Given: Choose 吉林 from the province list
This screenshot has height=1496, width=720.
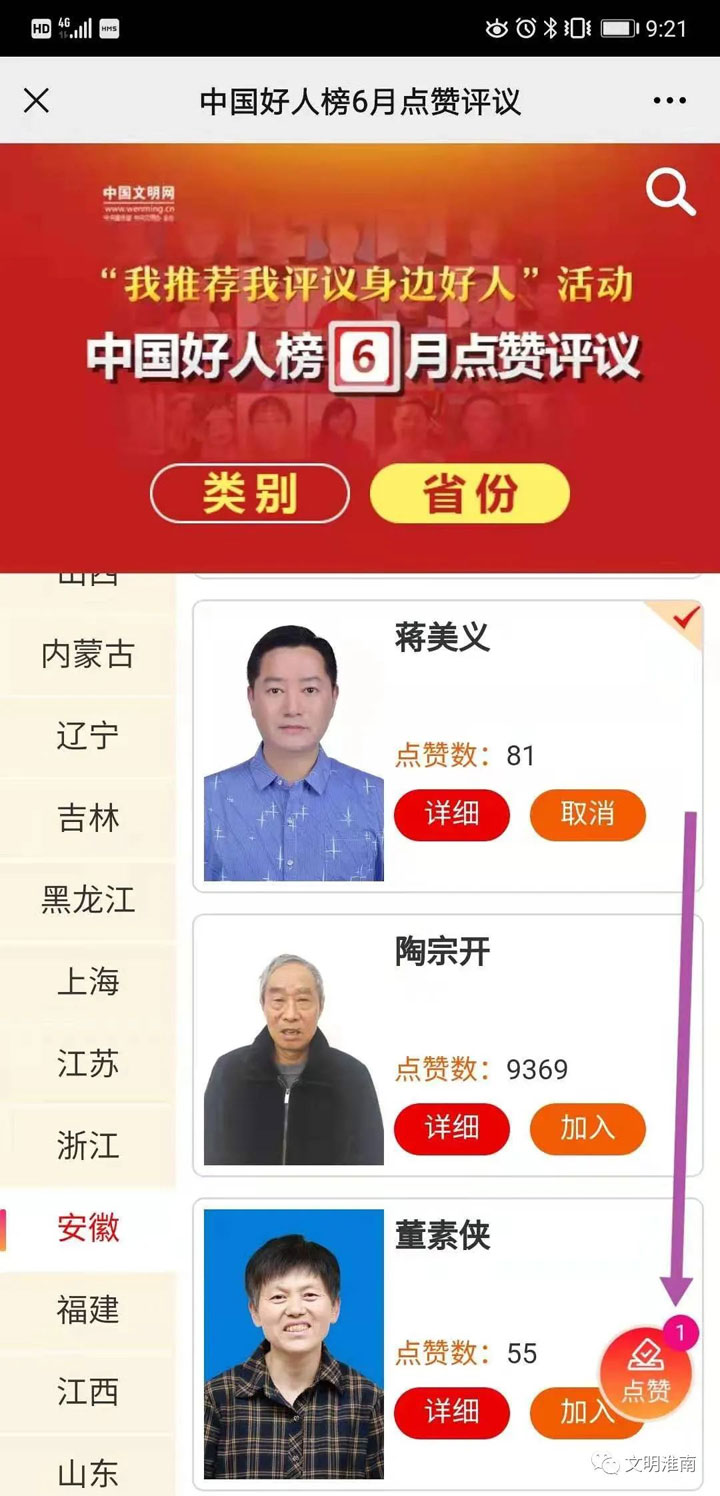Looking at the screenshot, I should click(88, 819).
